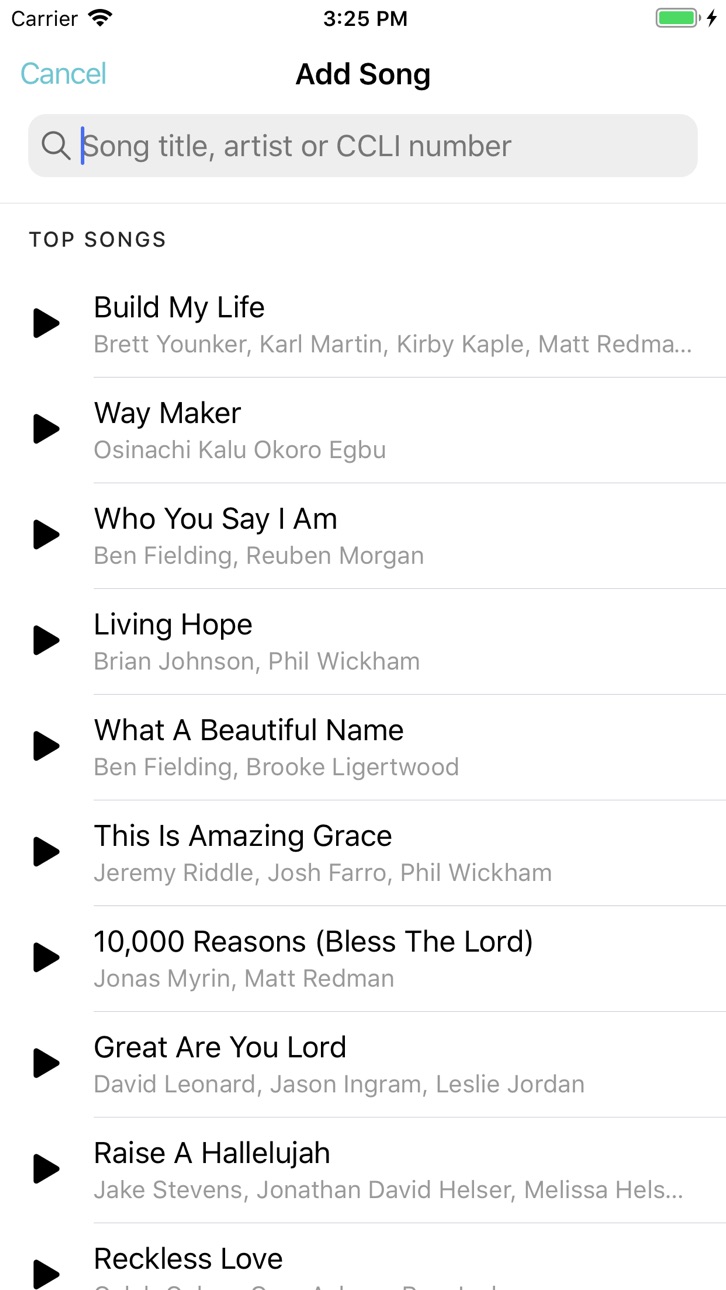Play preview of 10,000 Reasons

[46, 959]
